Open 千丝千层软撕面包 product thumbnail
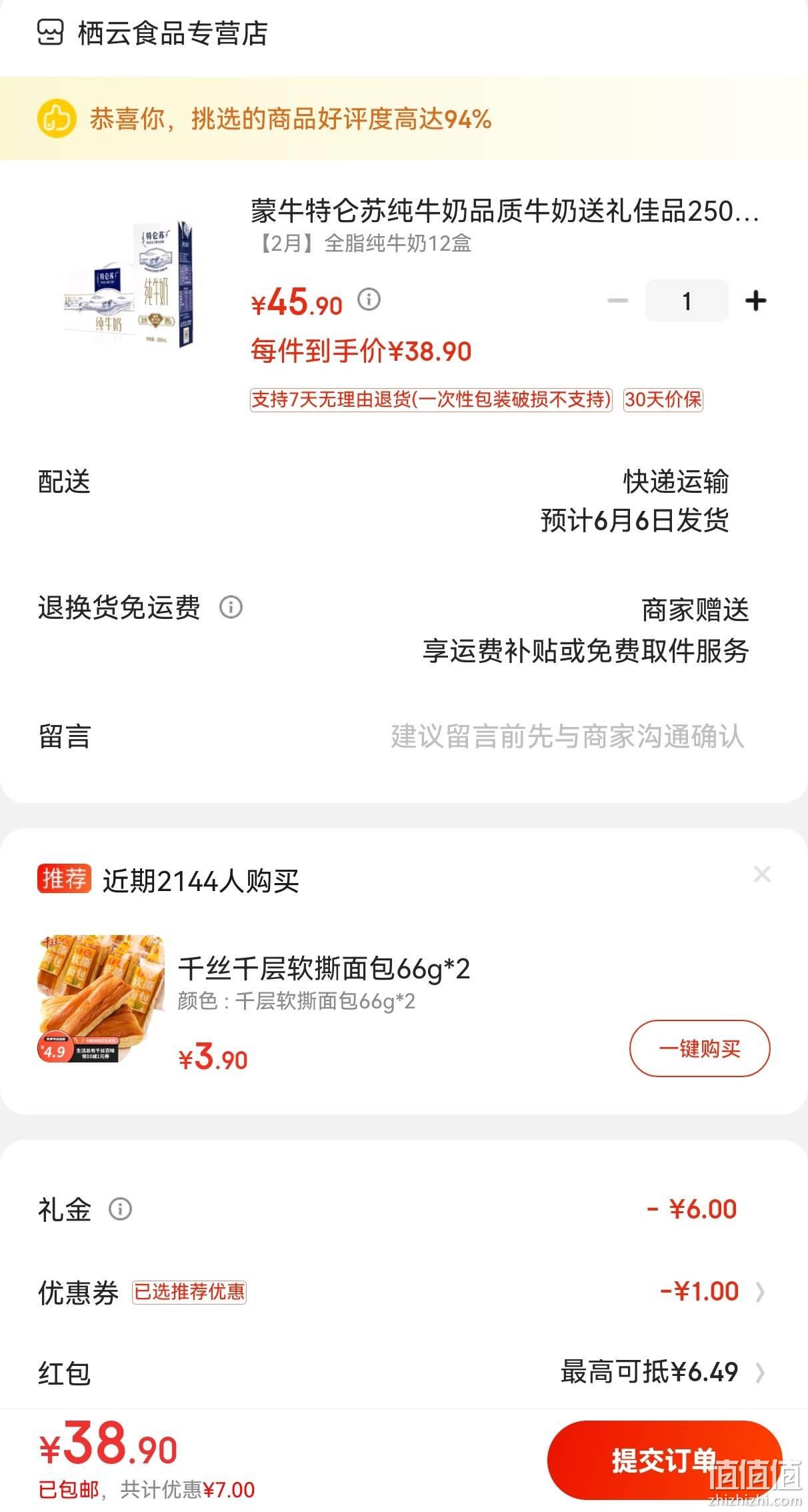The width and height of the screenshot is (808, 1512). pos(101,998)
